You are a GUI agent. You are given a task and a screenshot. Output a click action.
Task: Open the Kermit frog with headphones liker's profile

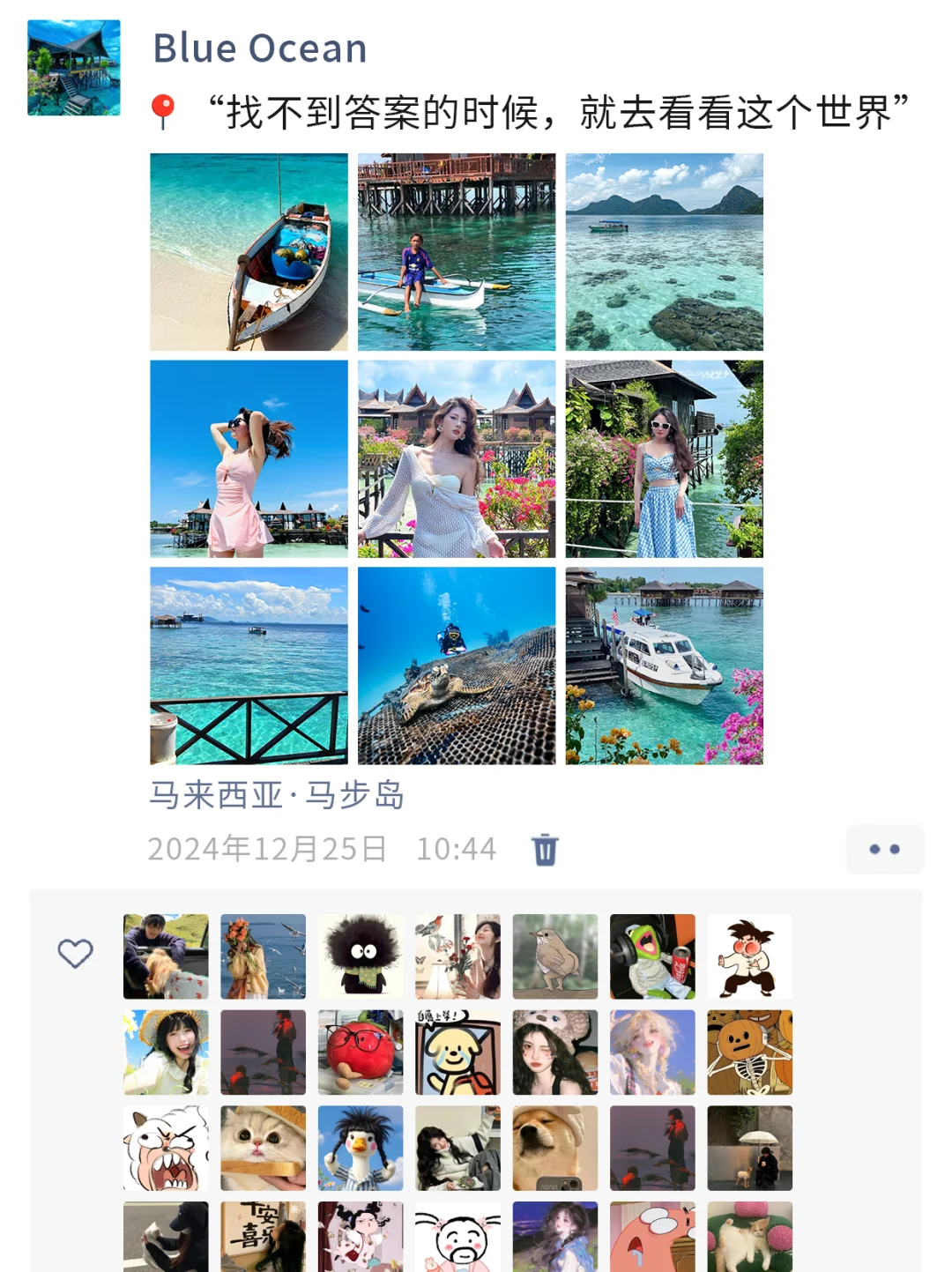click(x=652, y=956)
